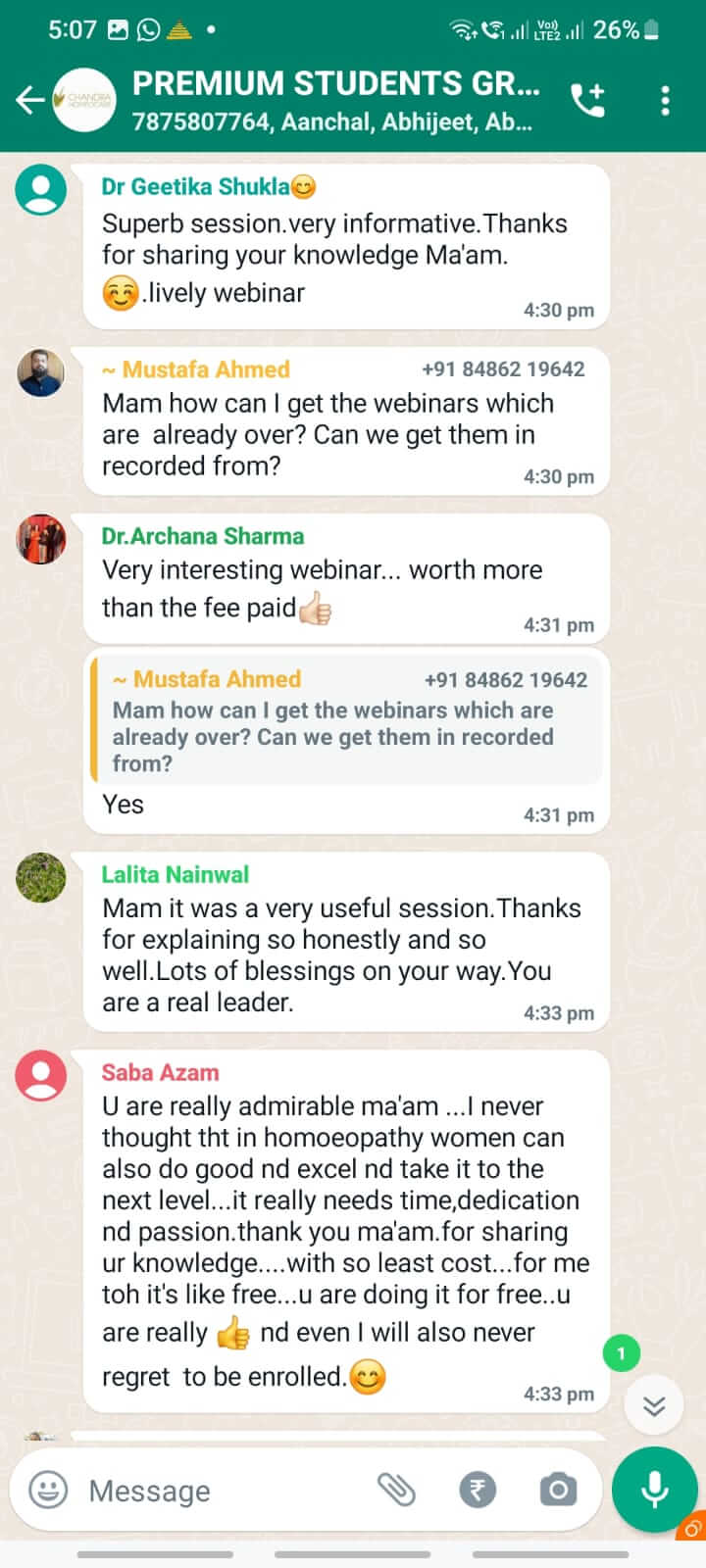Viewport: 706px width, 1568px height.
Task: Open Lalita Nainwal's profile avatar
Action: 41,877
